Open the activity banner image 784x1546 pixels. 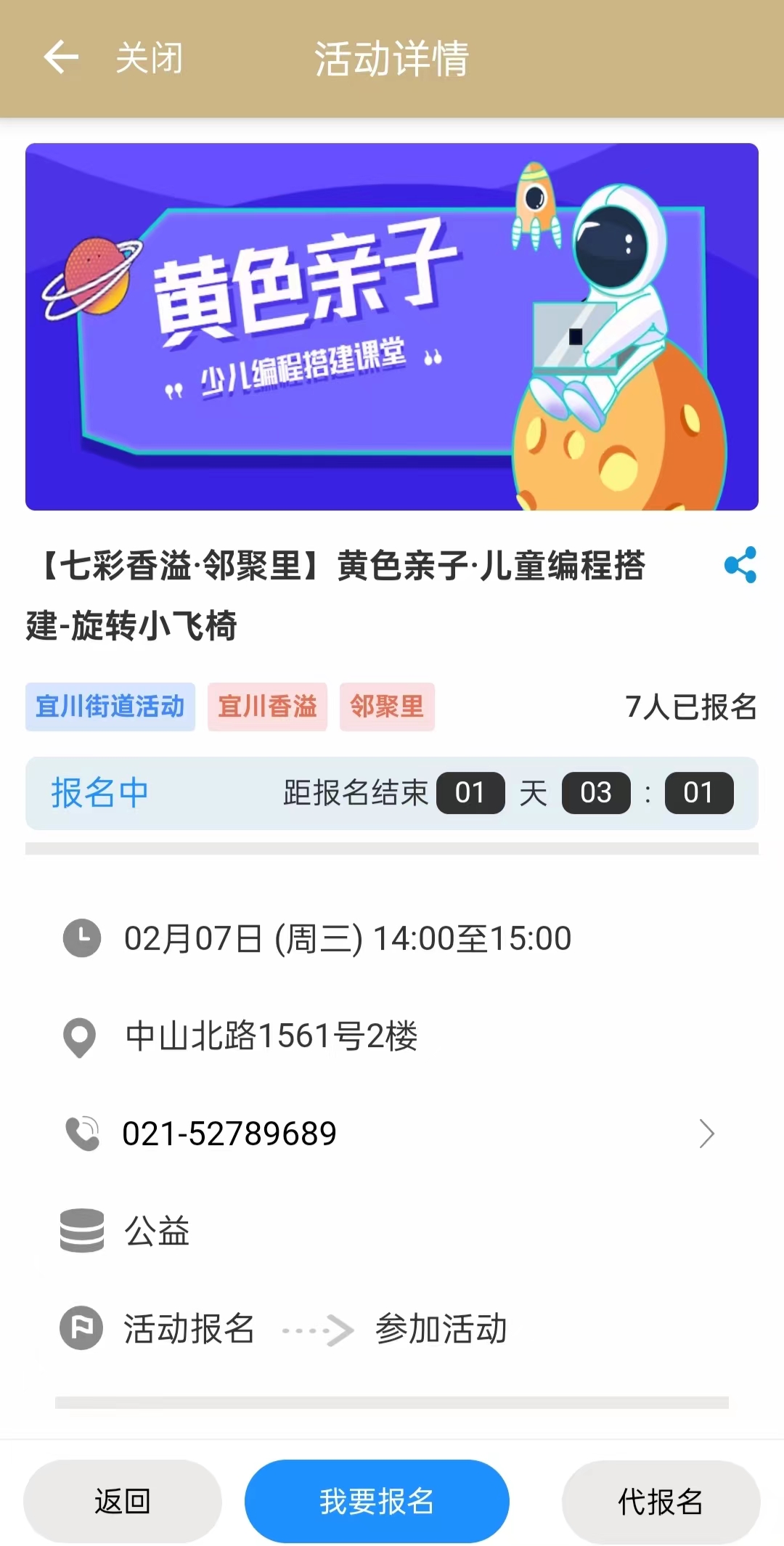pos(392,327)
